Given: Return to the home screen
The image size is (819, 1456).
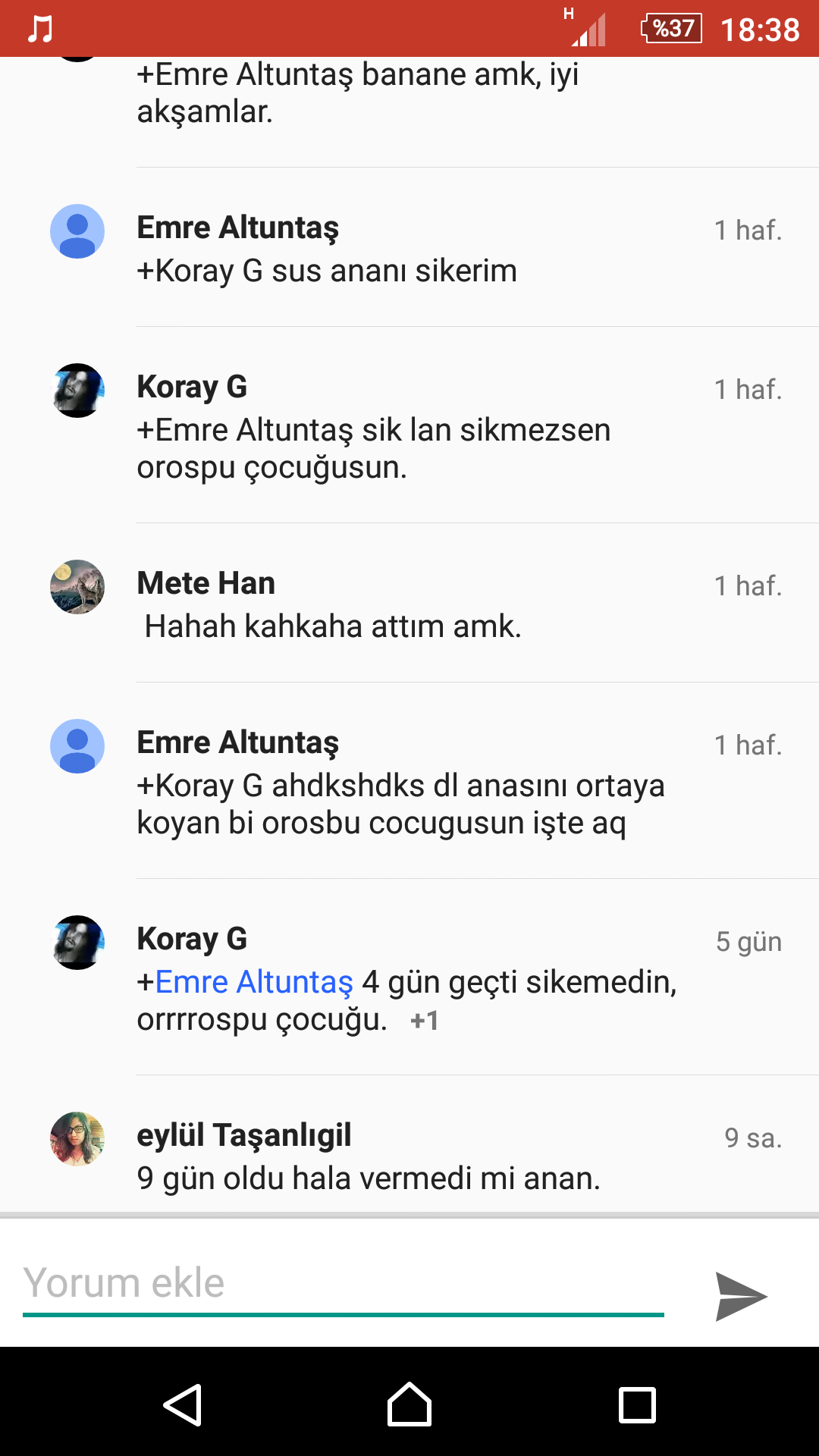Looking at the screenshot, I should pyautogui.click(x=409, y=1404).
